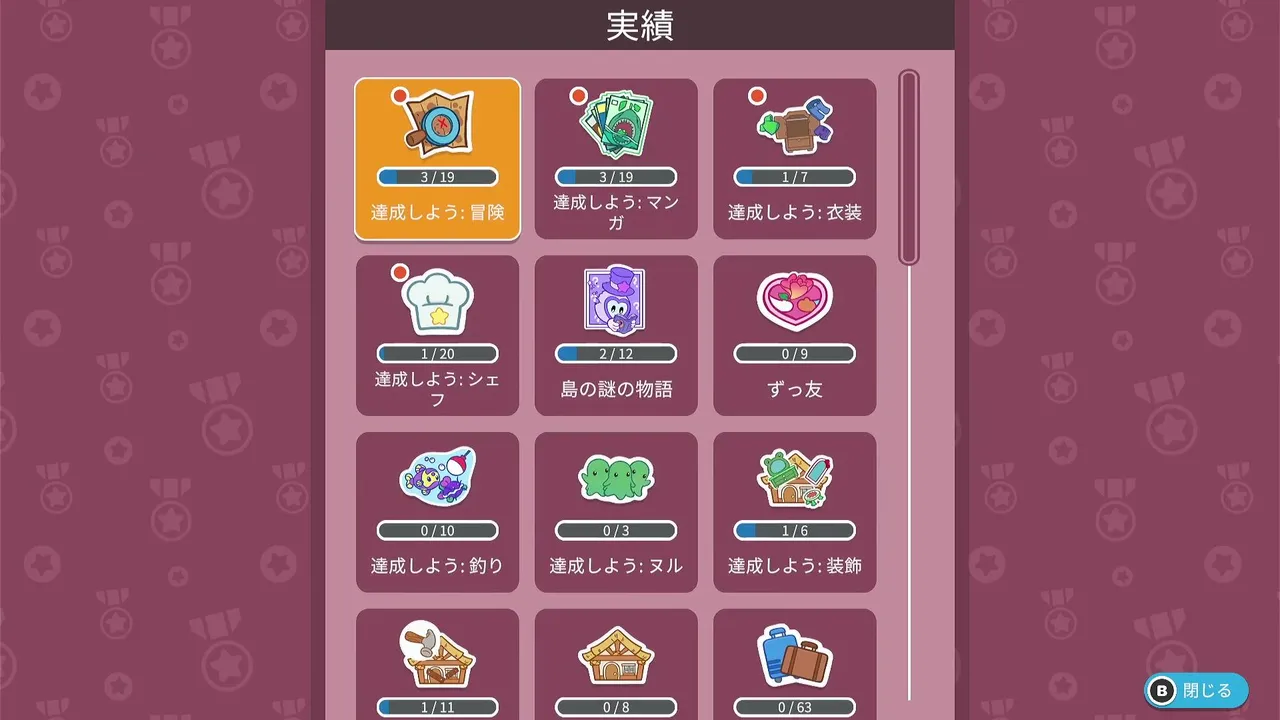View the 達成しよう: 釣り achievement card

point(437,512)
